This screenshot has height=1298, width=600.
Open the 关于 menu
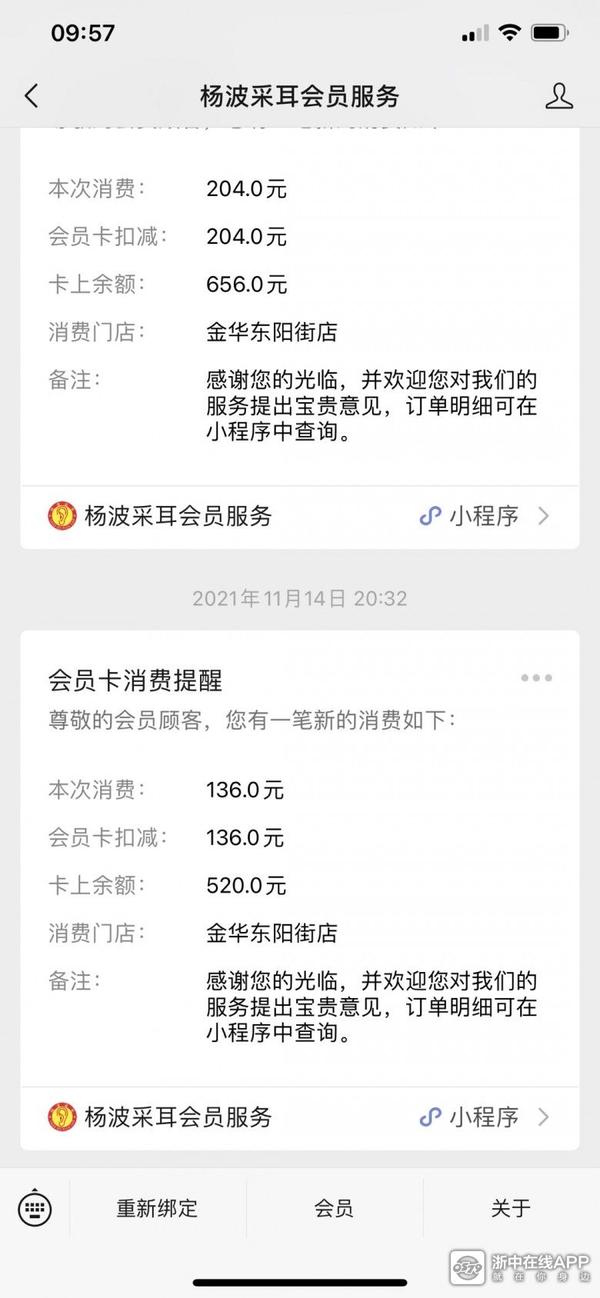coord(510,1208)
